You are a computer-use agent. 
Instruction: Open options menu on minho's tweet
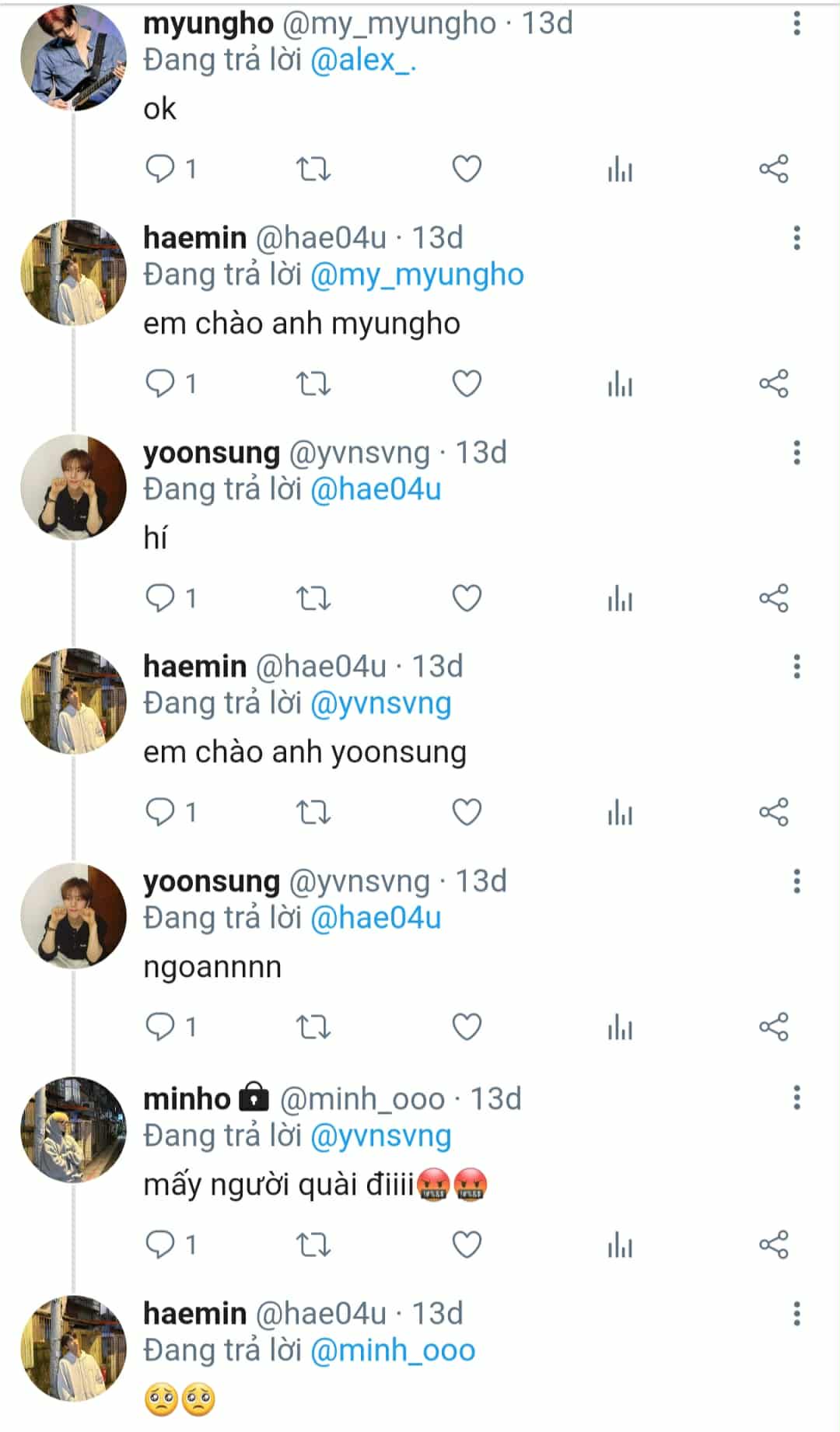[796, 1098]
